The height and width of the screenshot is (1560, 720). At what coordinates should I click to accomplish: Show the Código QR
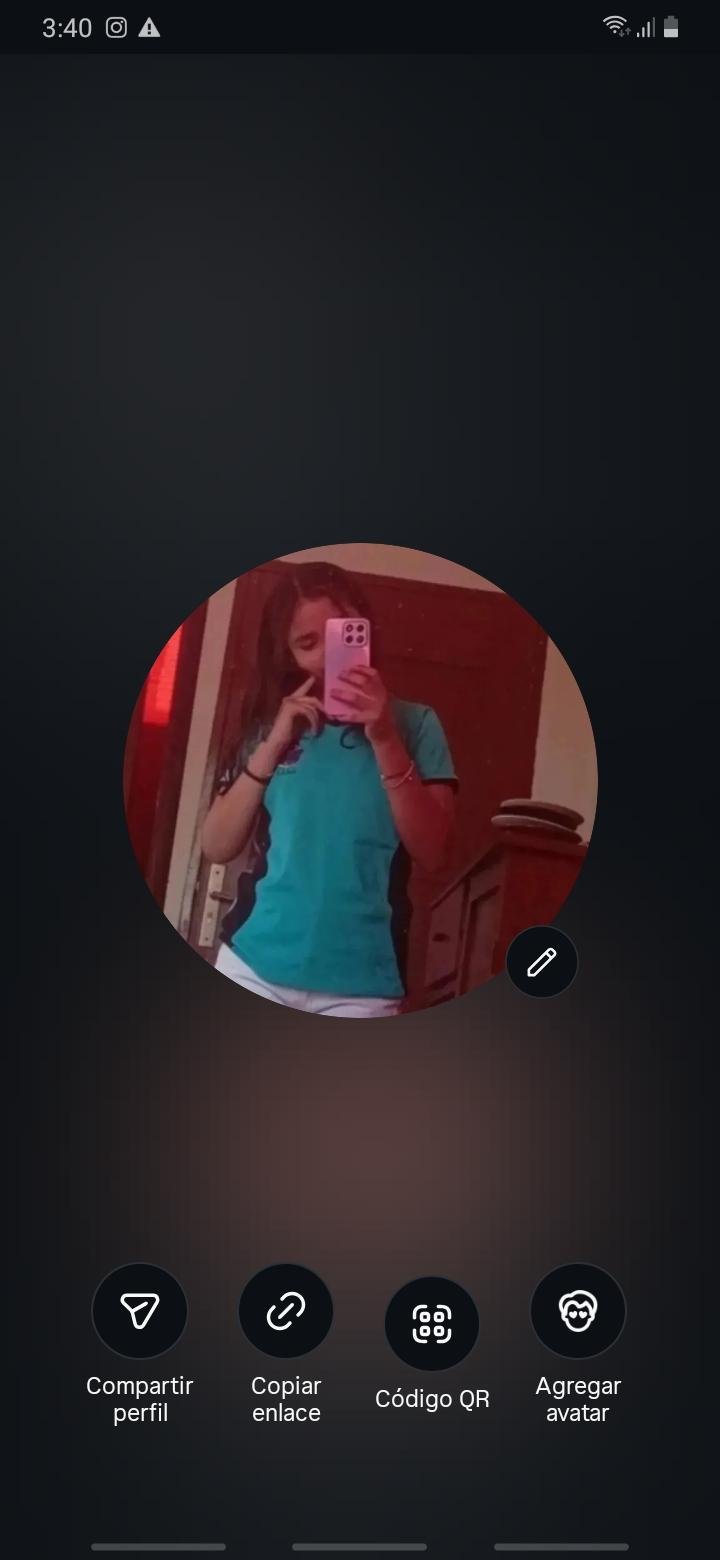(432, 1323)
